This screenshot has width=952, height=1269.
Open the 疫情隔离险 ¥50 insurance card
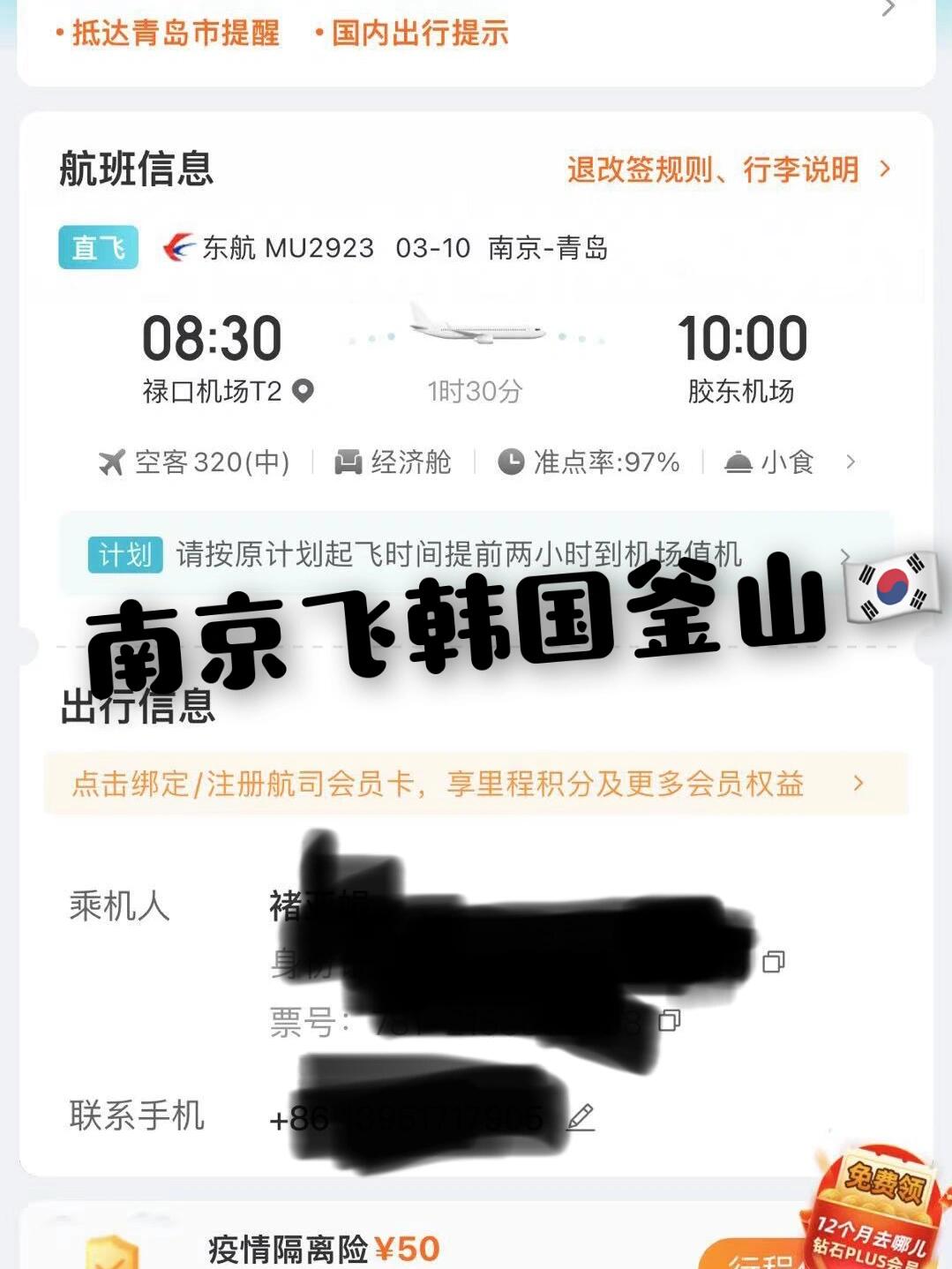324,1248
